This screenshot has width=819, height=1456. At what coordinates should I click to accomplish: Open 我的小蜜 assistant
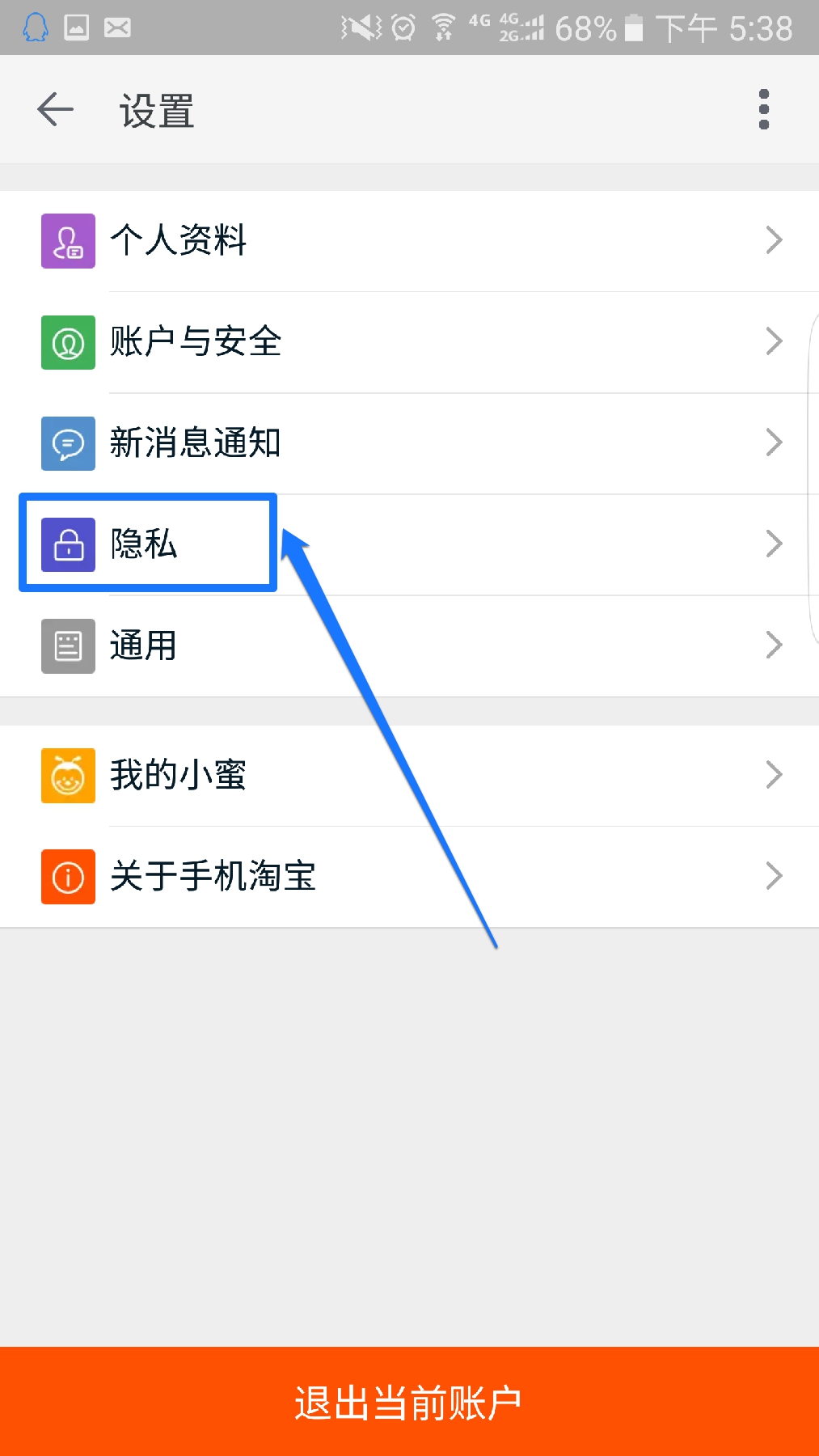[x=409, y=775]
